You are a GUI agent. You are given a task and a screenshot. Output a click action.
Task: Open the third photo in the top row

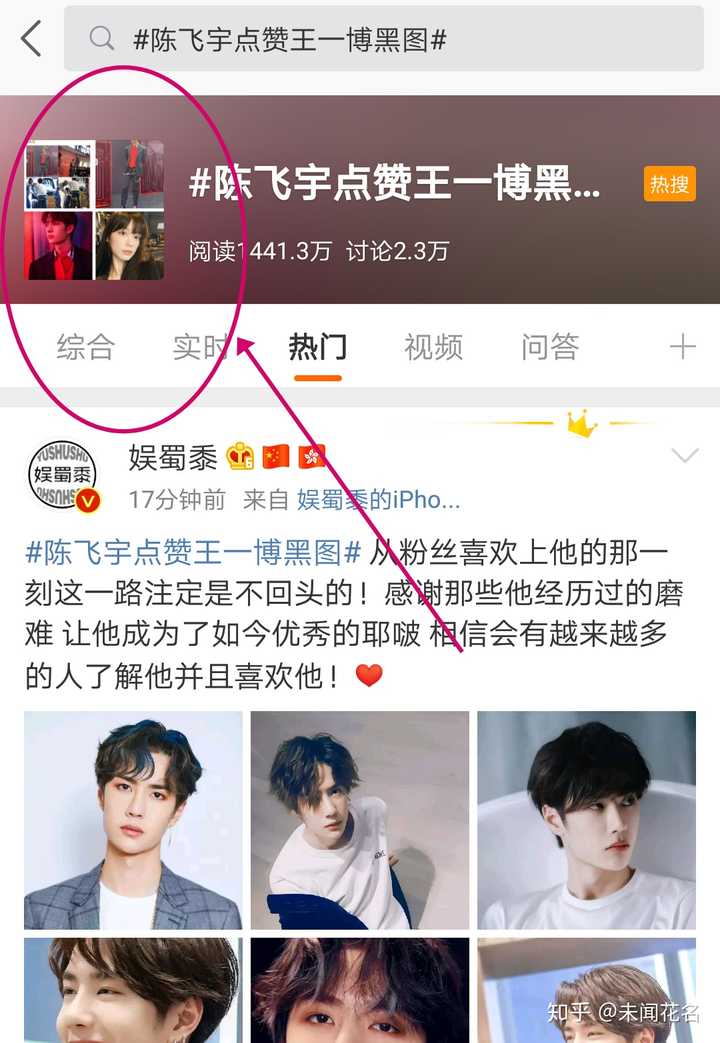586,820
